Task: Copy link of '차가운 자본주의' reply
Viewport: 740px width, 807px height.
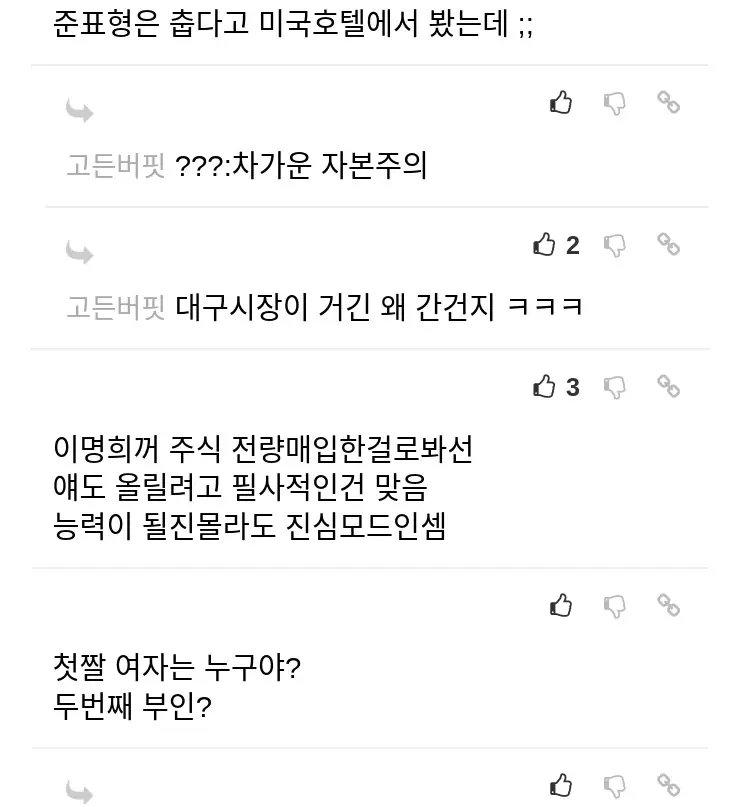Action: [668, 102]
